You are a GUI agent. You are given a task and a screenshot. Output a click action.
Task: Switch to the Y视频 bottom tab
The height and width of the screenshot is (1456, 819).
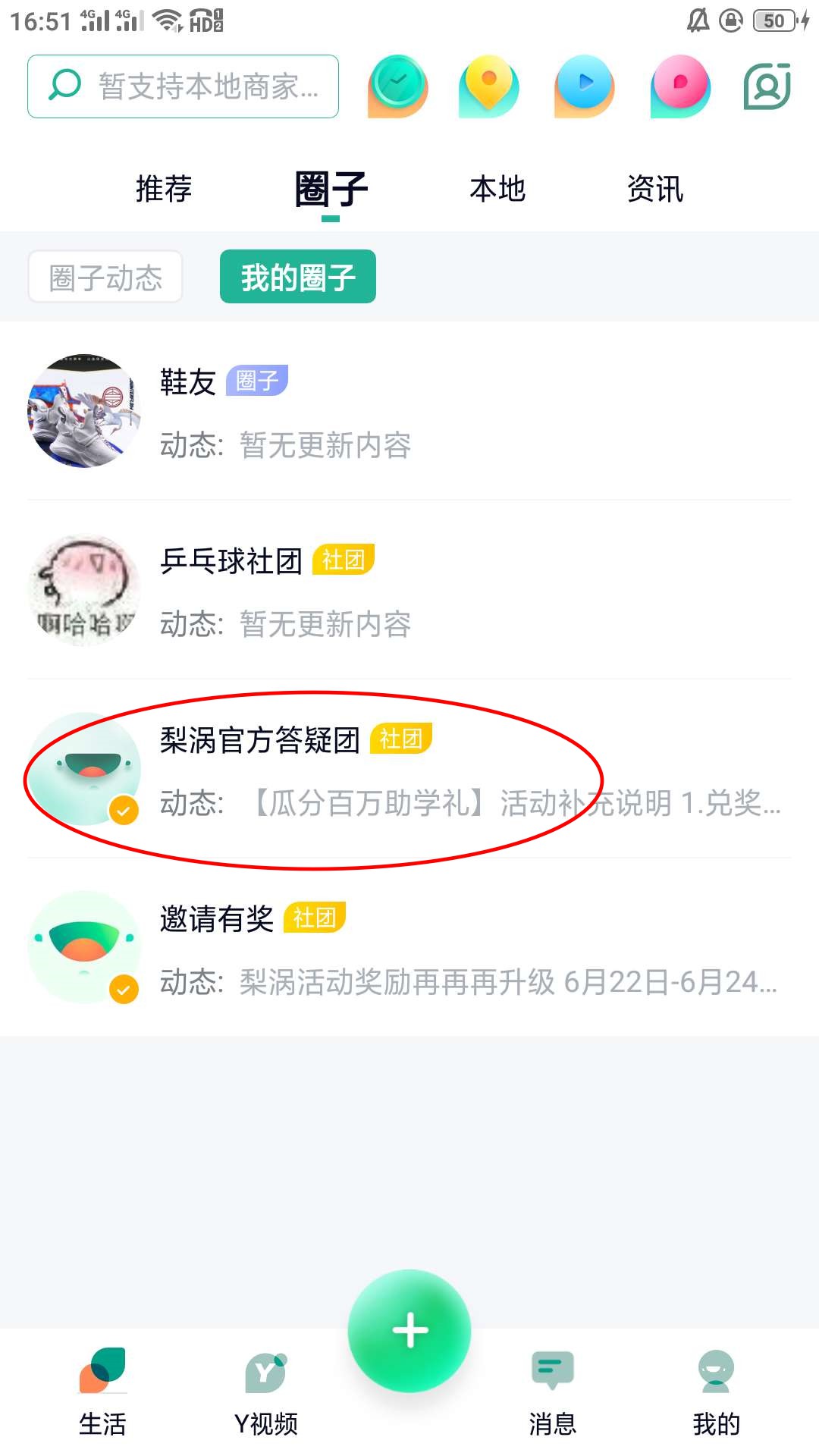265,1392
